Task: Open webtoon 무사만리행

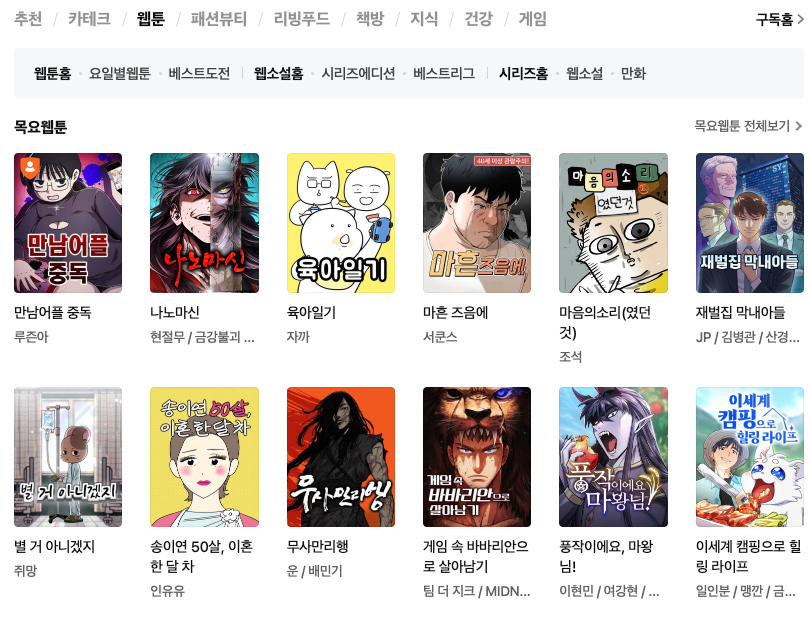Action: [341, 457]
